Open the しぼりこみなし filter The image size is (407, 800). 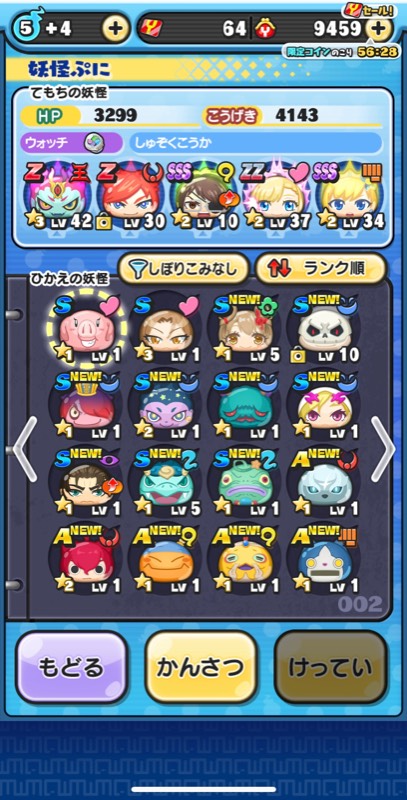coord(183,269)
